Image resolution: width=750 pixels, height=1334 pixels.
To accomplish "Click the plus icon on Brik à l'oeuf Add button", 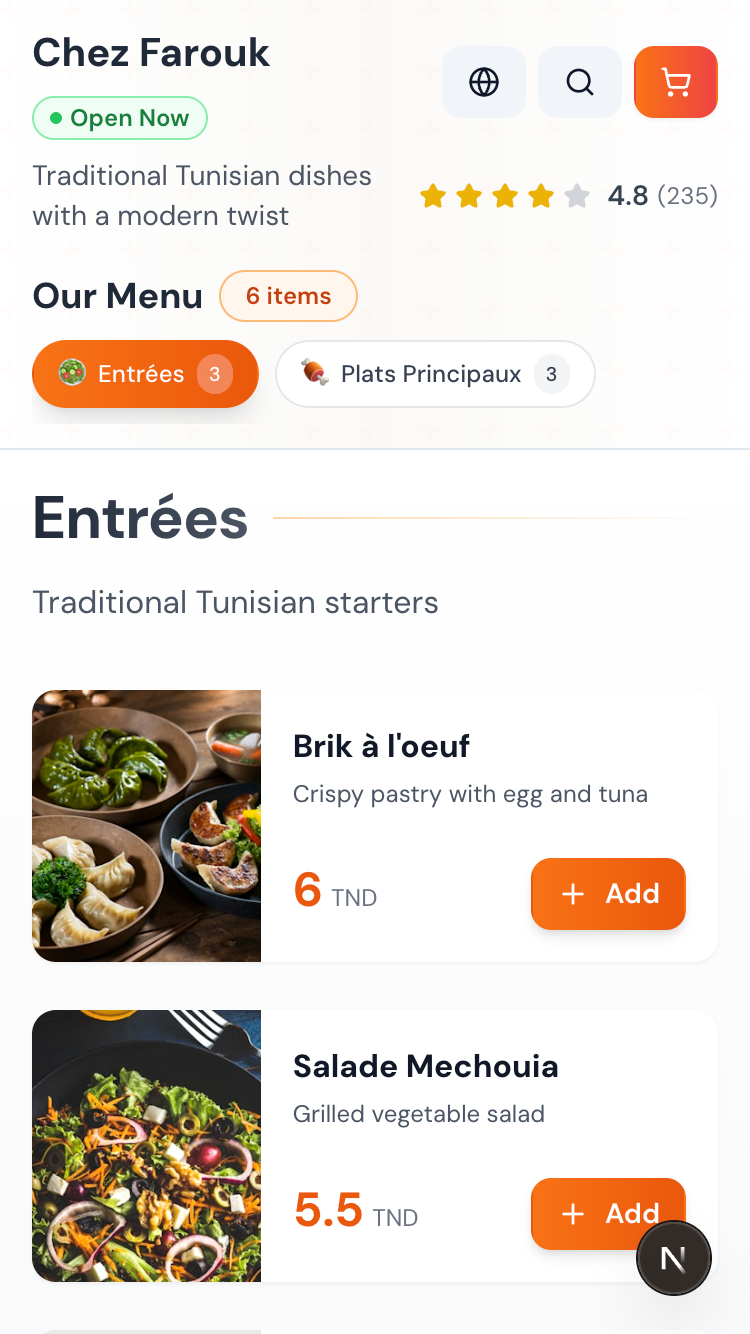I will point(572,894).
